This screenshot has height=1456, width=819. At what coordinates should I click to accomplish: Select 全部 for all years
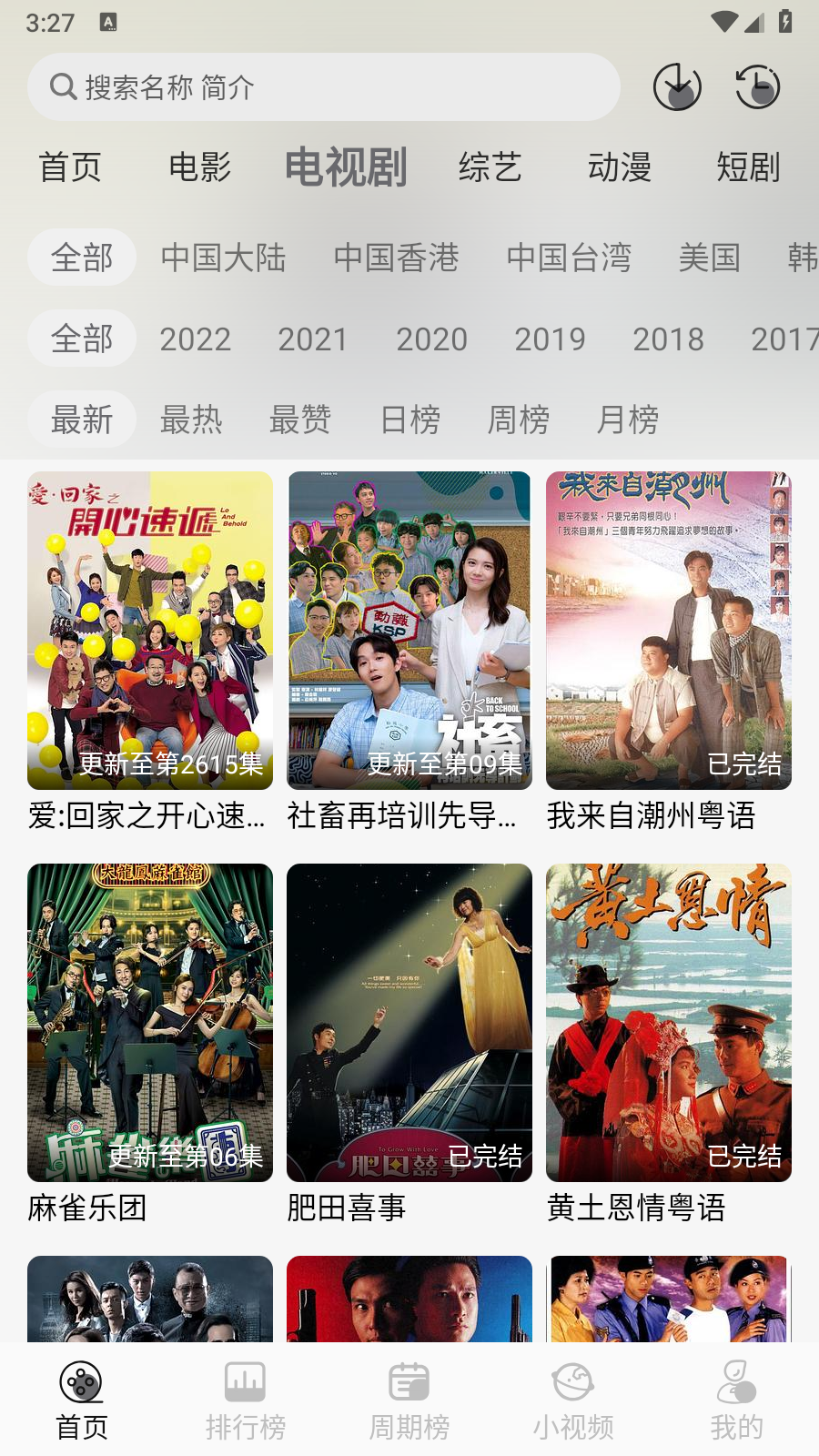pos(81,338)
